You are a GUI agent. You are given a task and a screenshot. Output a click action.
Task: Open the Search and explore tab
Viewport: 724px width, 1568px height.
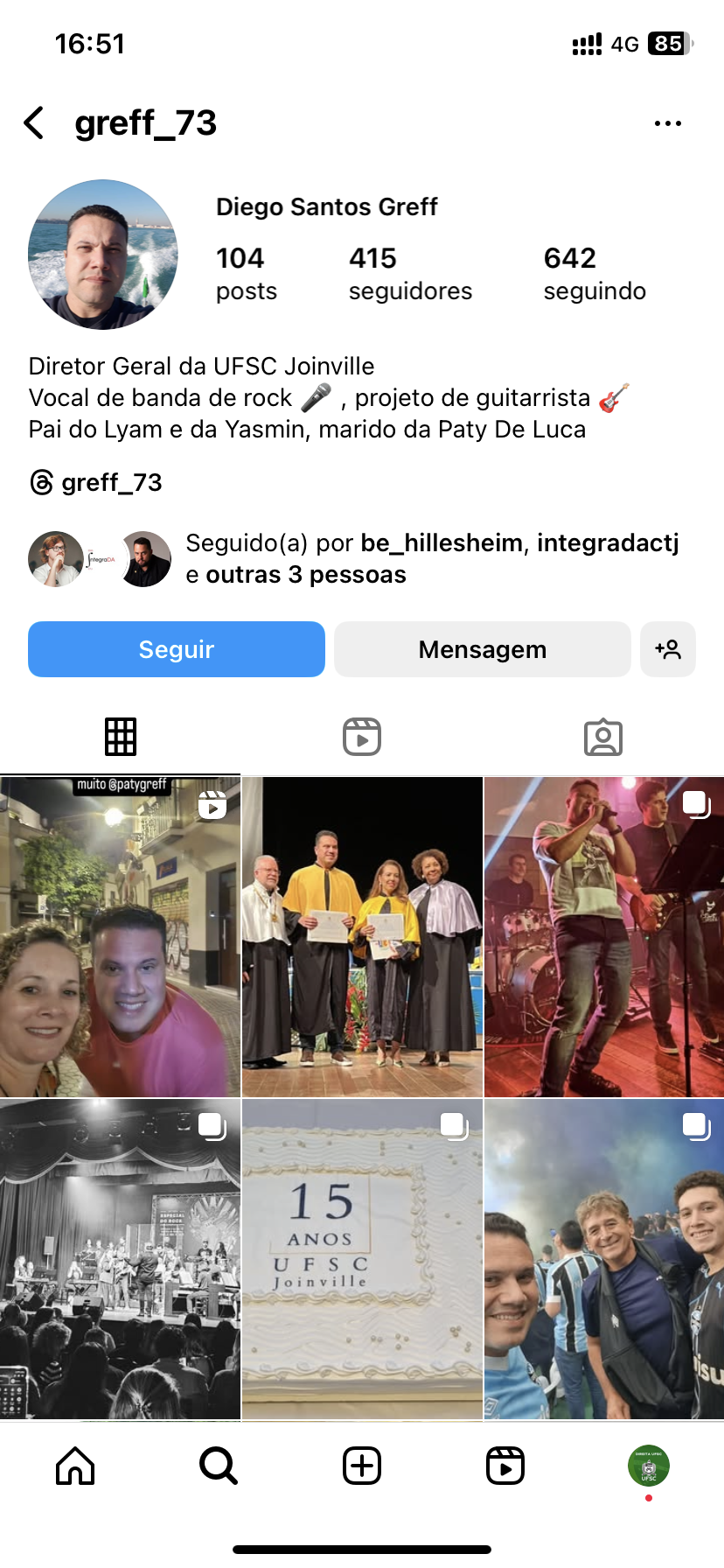(x=219, y=1466)
